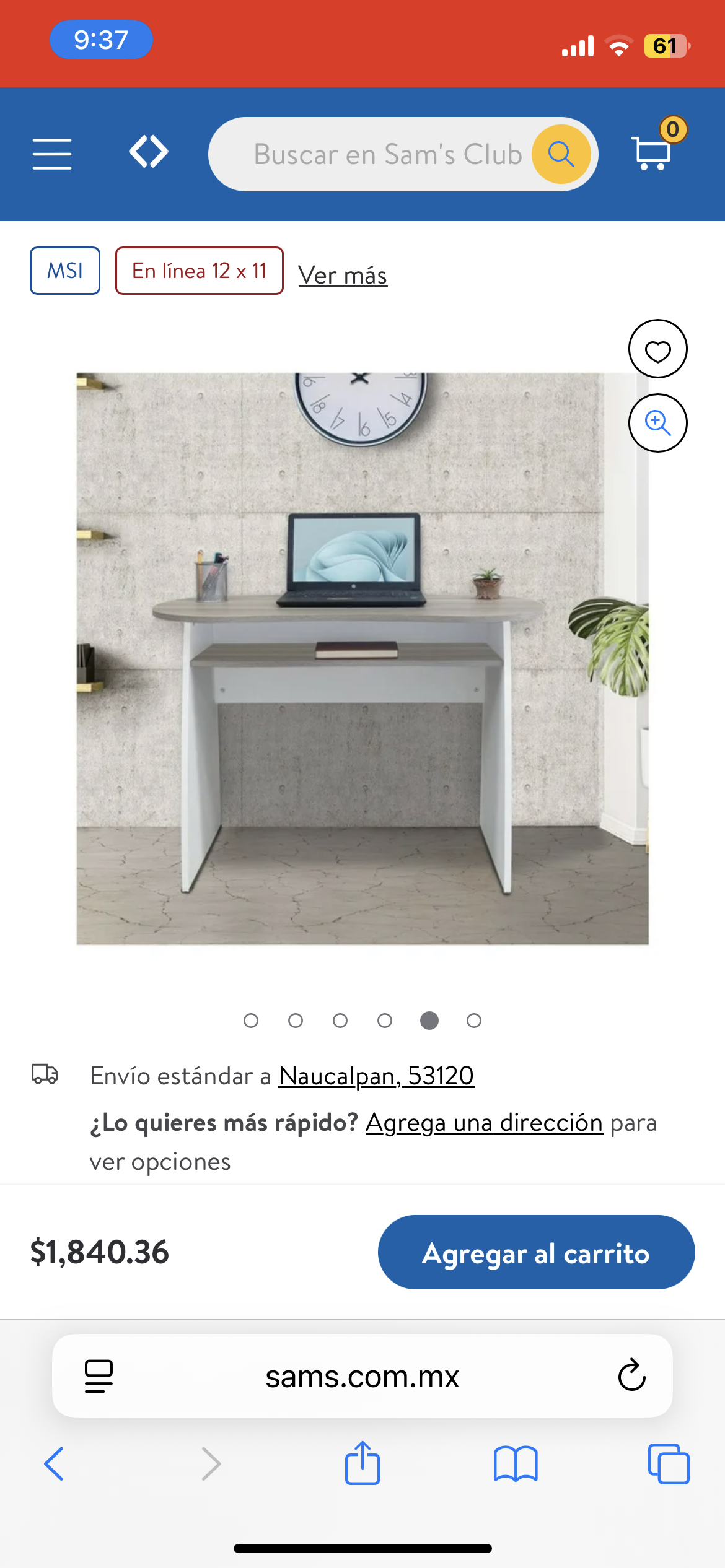Screen dimensions: 725x1568
Task: Open Safari tabs overview
Action: point(668,1464)
